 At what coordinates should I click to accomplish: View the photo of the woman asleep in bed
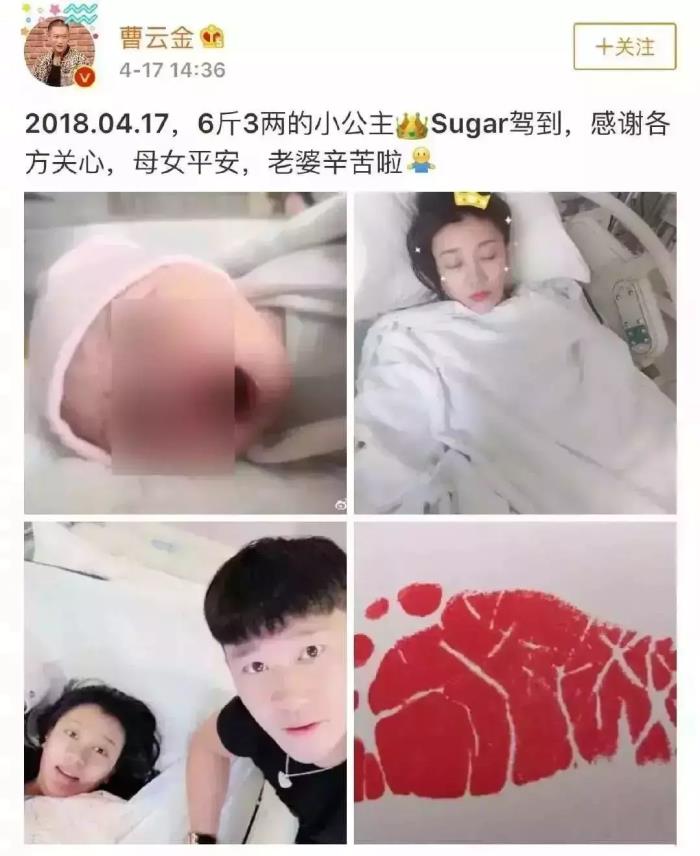pyautogui.click(x=514, y=352)
